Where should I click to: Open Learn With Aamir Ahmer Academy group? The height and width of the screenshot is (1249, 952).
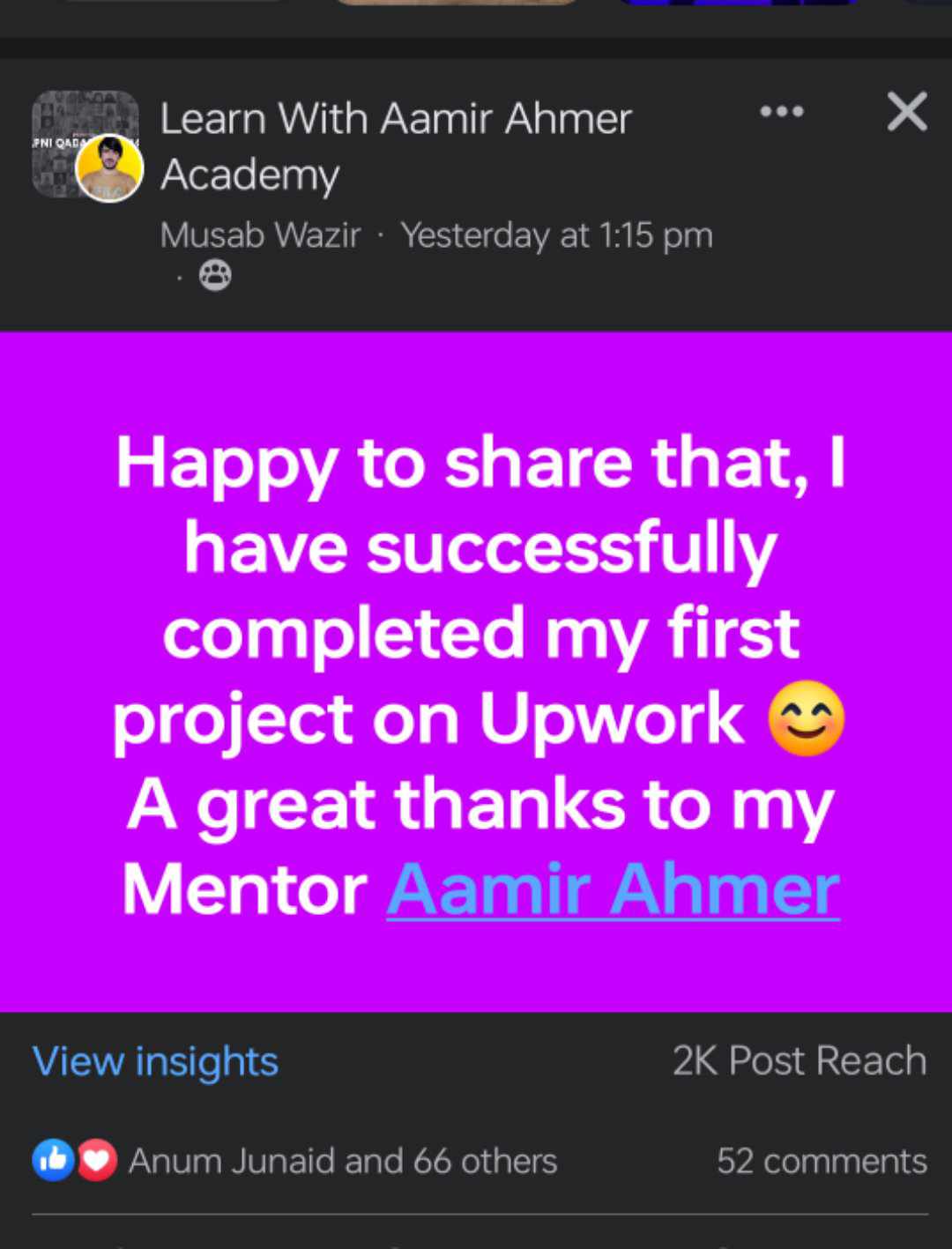tap(395, 145)
